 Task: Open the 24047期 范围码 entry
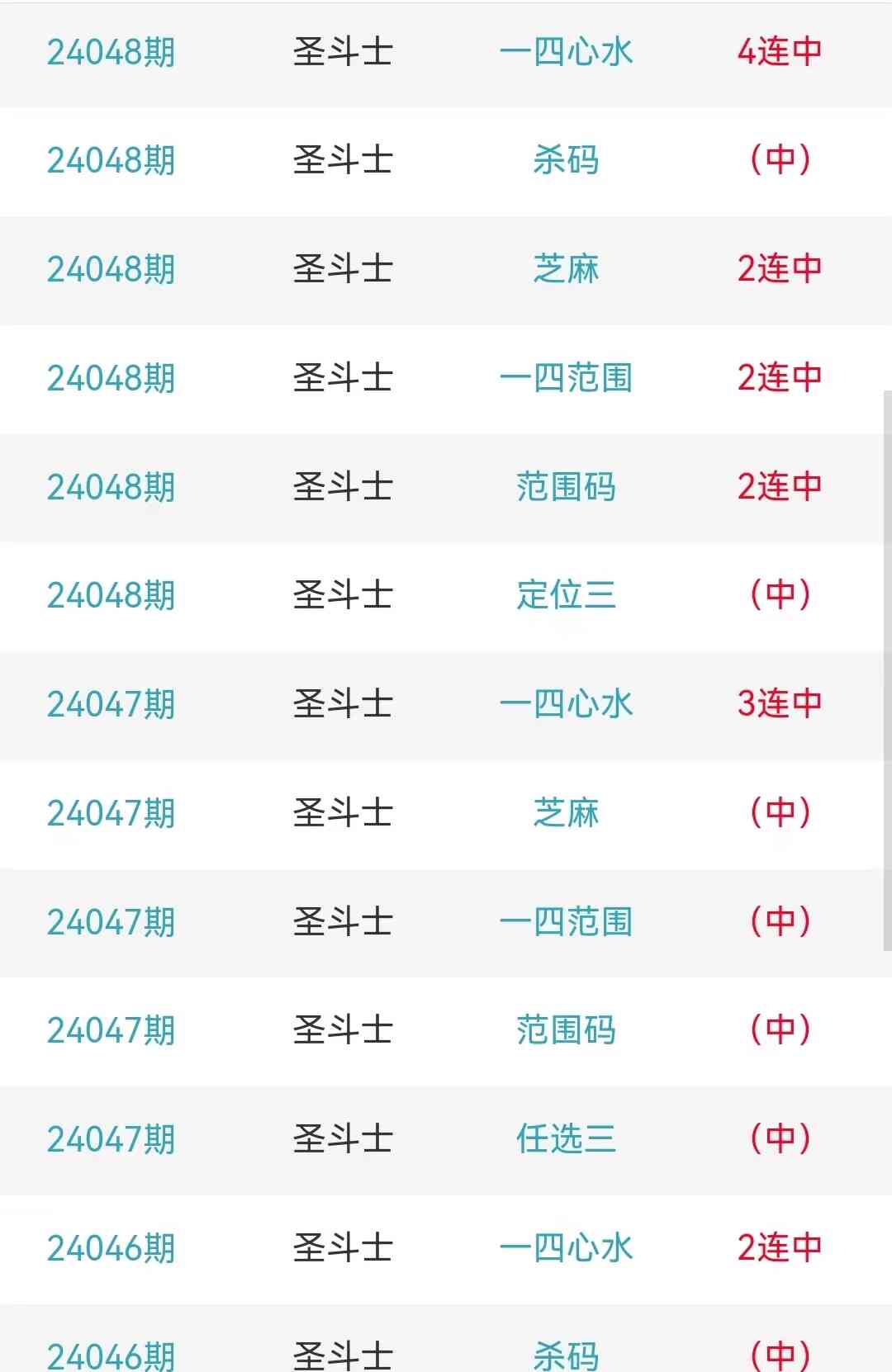[x=566, y=1030]
